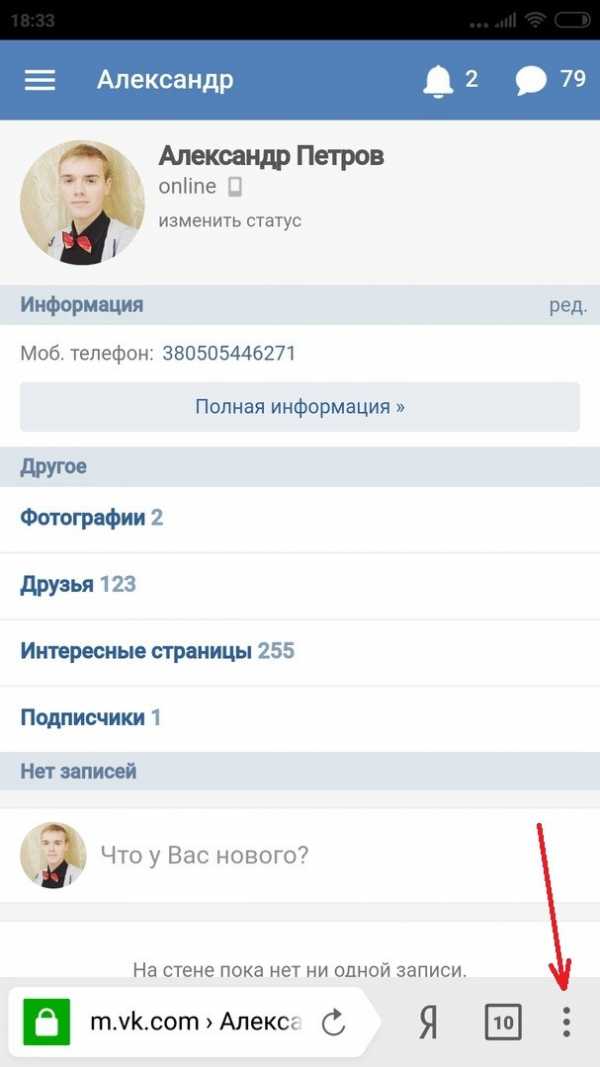Image resolution: width=600 pixels, height=1067 pixels.
Task: Tap the 'Что у Вас нового?' post field
Action: [x=204, y=855]
